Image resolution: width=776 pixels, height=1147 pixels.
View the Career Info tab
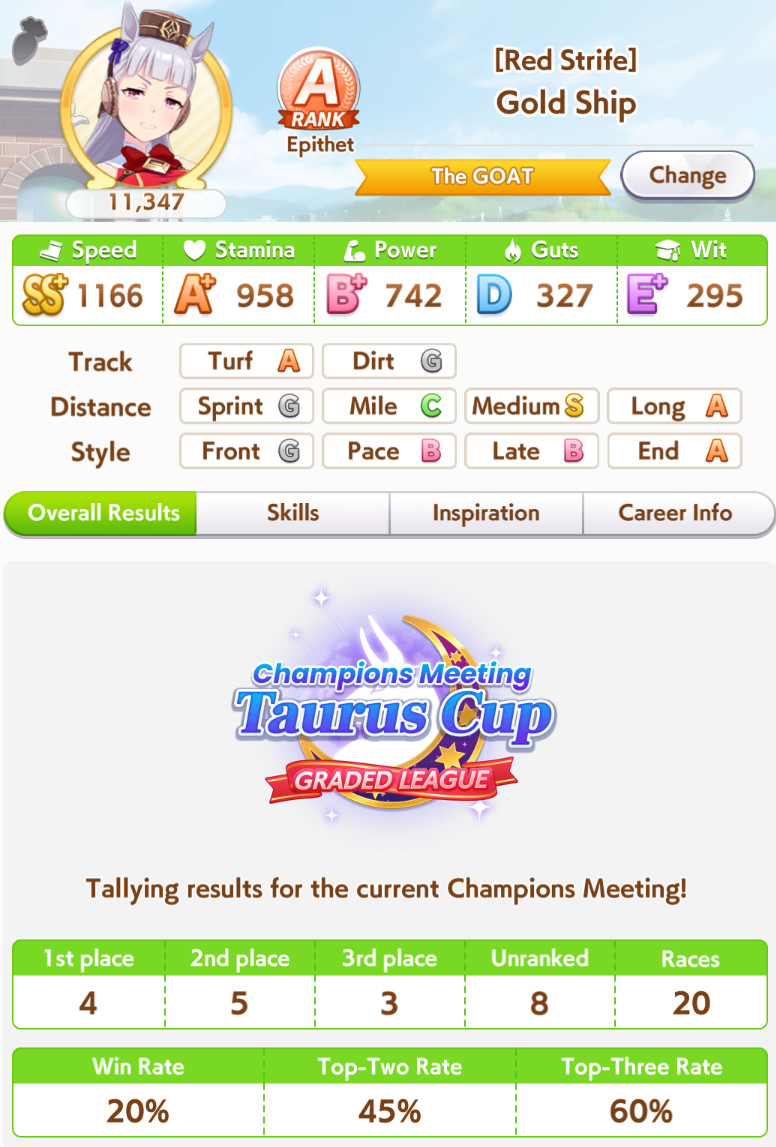[676, 513]
